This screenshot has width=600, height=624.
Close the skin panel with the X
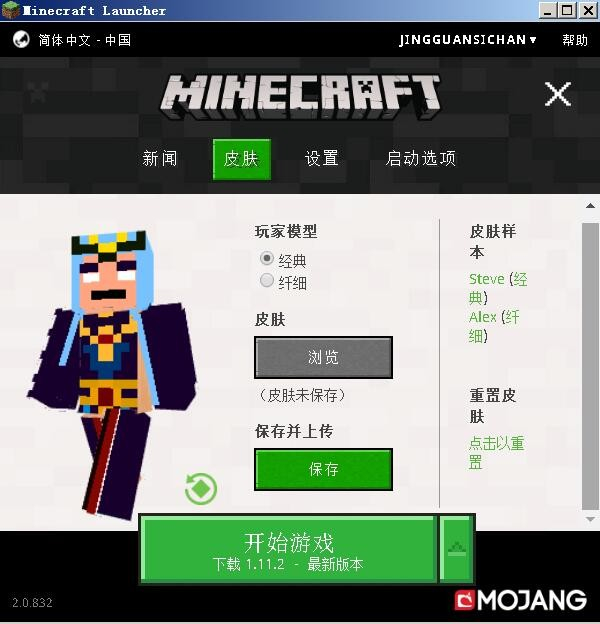557,94
